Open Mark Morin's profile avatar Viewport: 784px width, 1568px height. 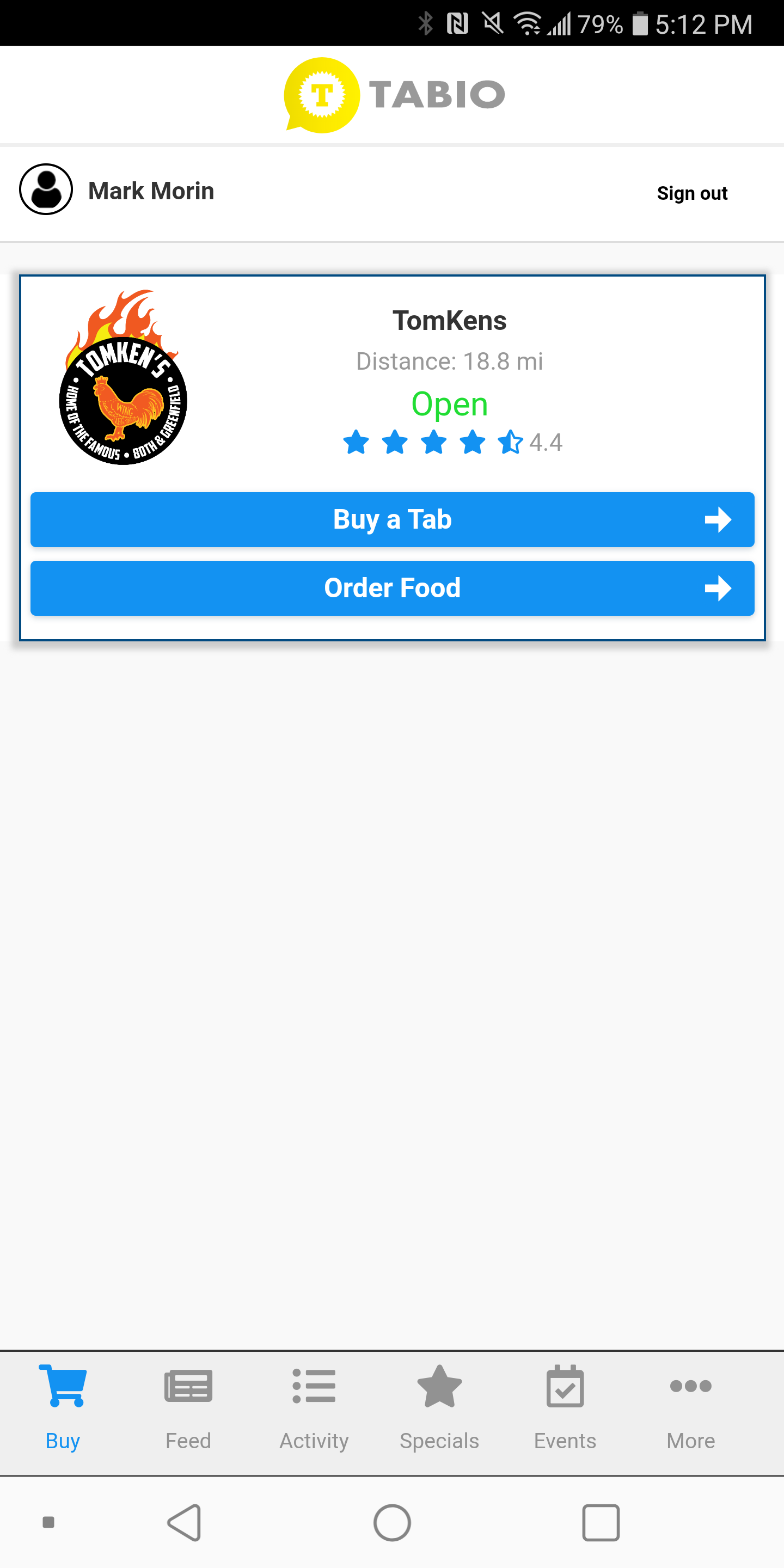(46, 190)
